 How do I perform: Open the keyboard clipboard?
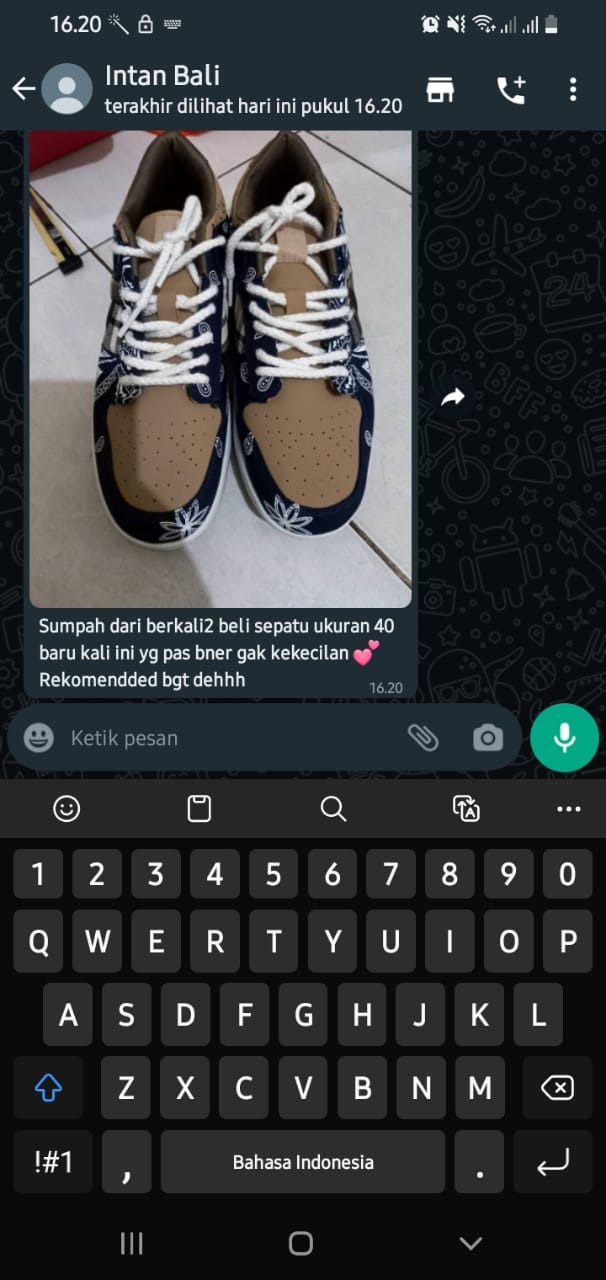(200, 809)
